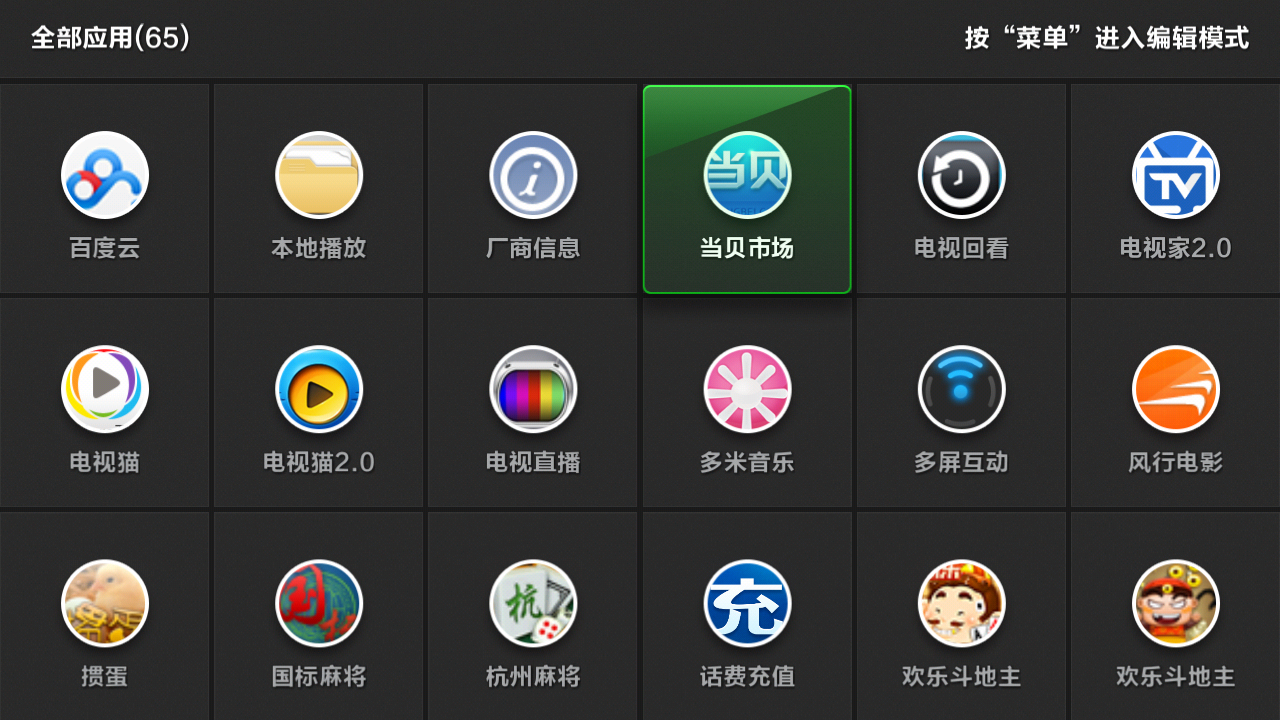Open 杭州麻将

click(533, 604)
